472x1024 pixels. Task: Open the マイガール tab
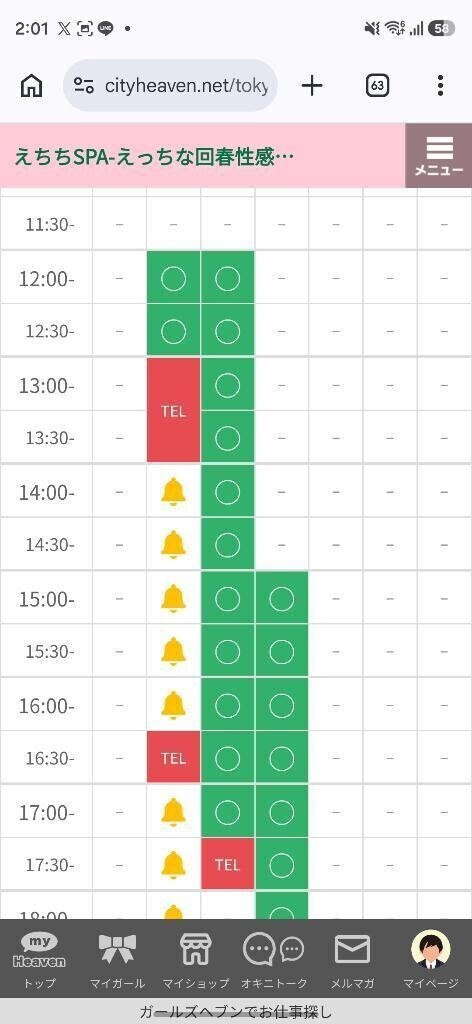pyautogui.click(x=118, y=959)
